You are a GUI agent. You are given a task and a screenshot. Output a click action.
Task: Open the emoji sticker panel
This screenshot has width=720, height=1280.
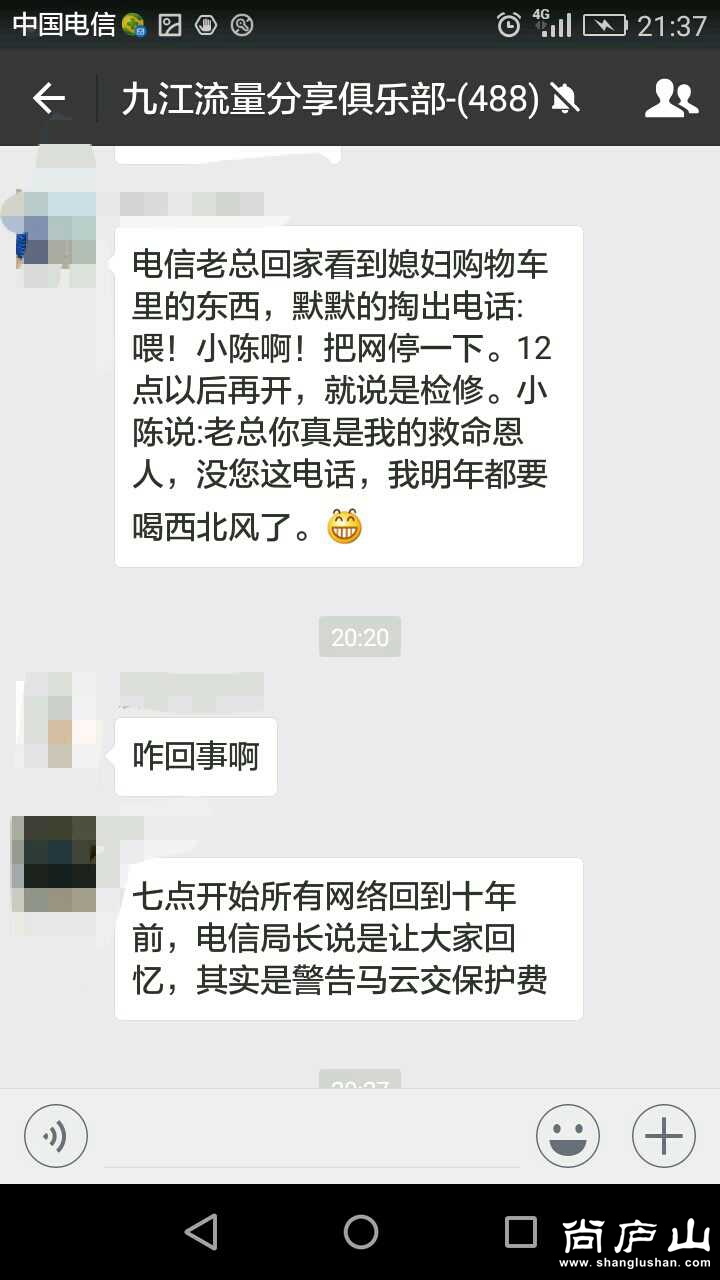[x=568, y=1136]
